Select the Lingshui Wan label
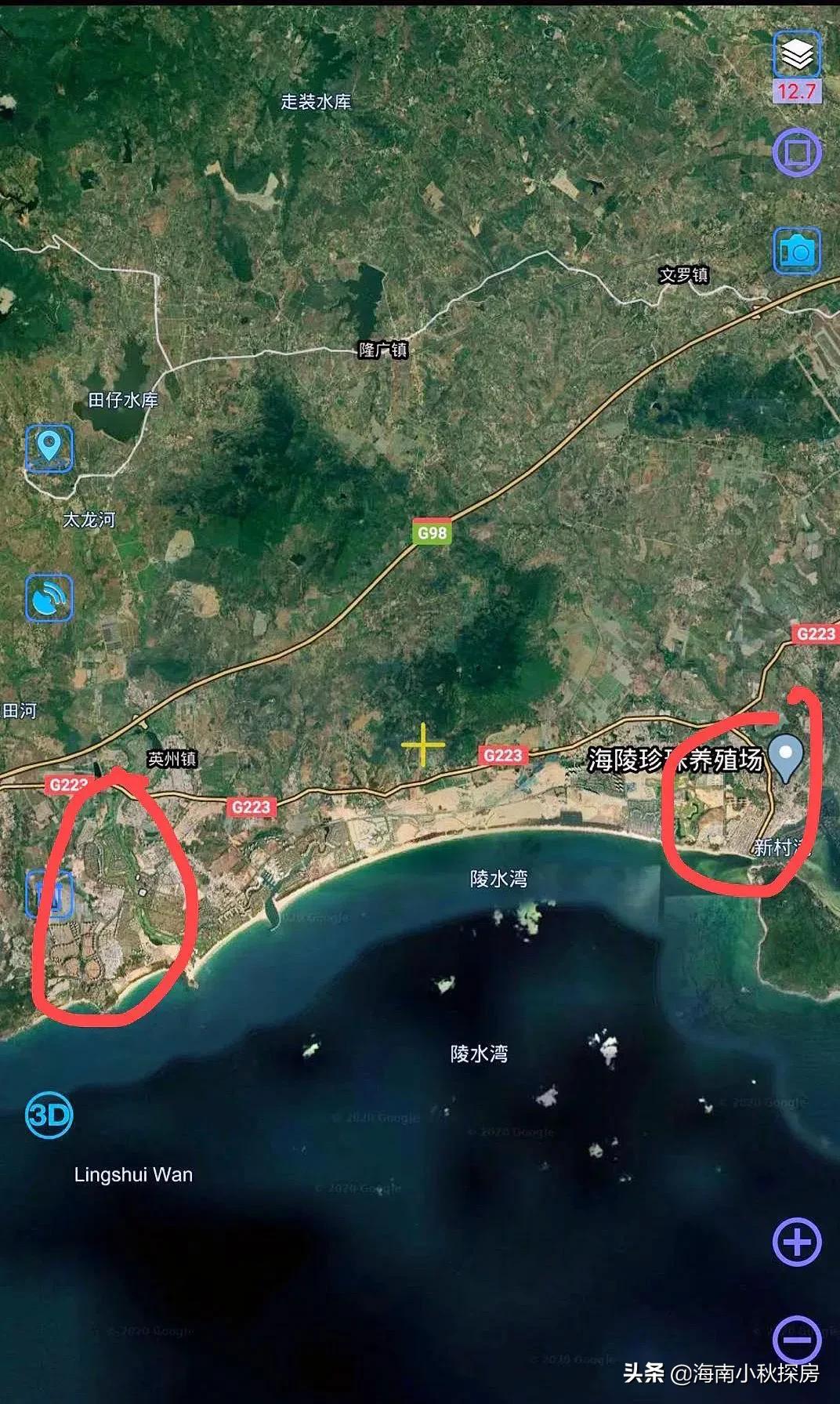Viewport: 840px width, 1404px height. (x=135, y=1174)
